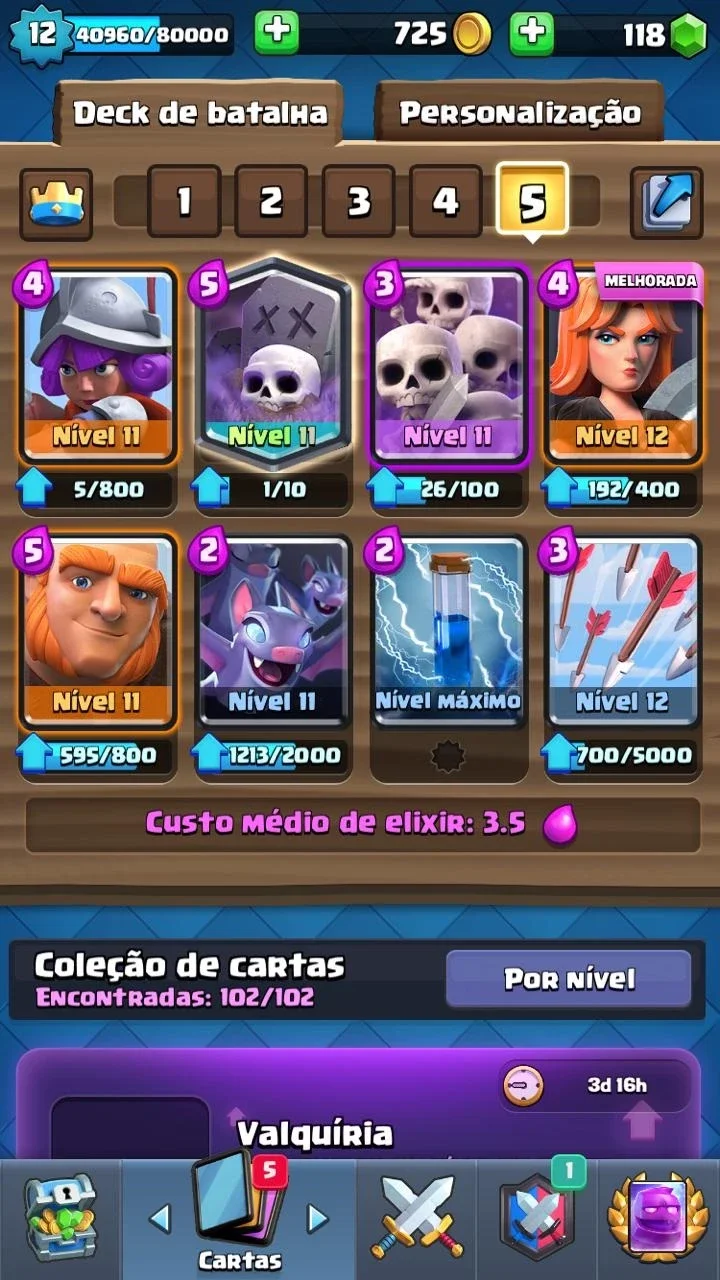
Task: Open the clan shield tab
Action: [x=538, y=1218]
